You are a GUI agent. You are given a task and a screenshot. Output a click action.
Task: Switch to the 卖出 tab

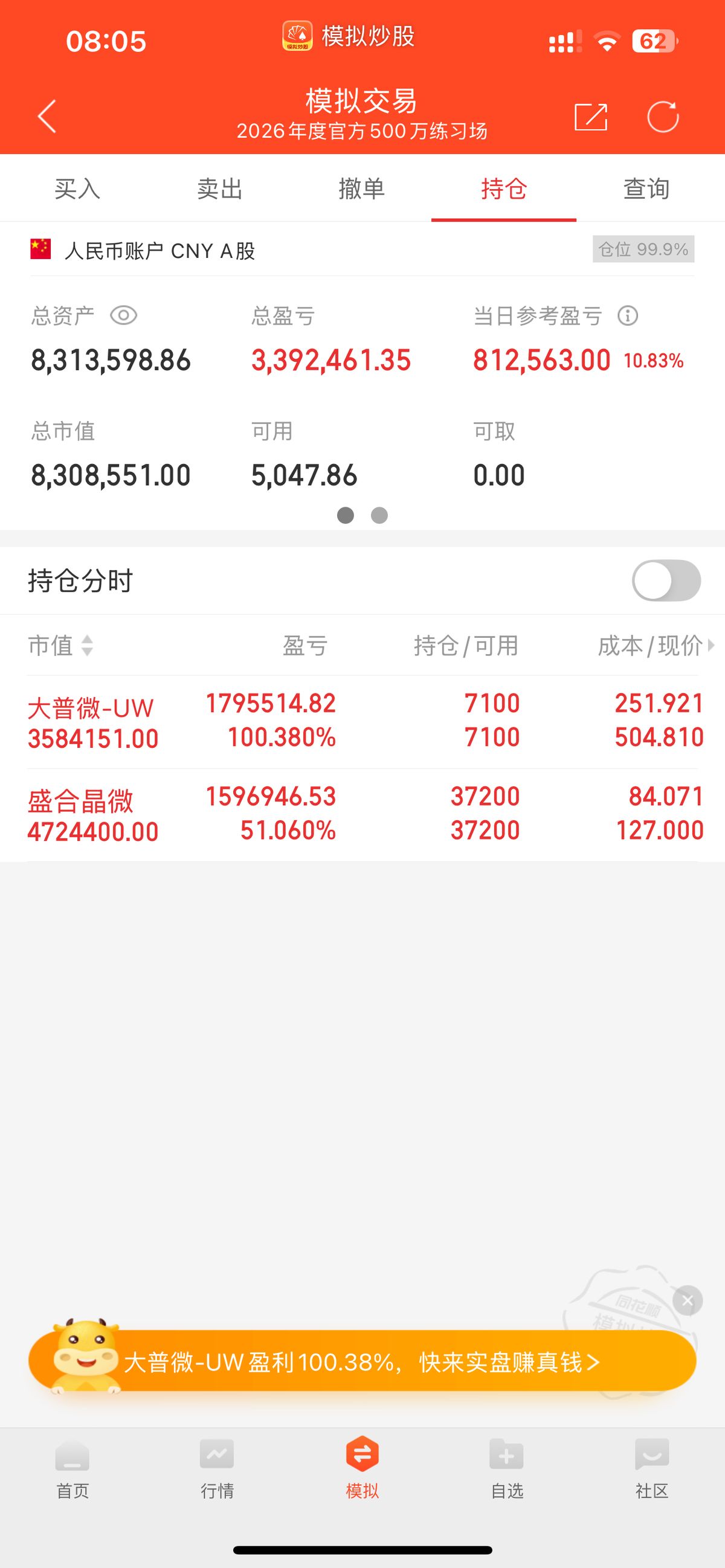click(220, 188)
